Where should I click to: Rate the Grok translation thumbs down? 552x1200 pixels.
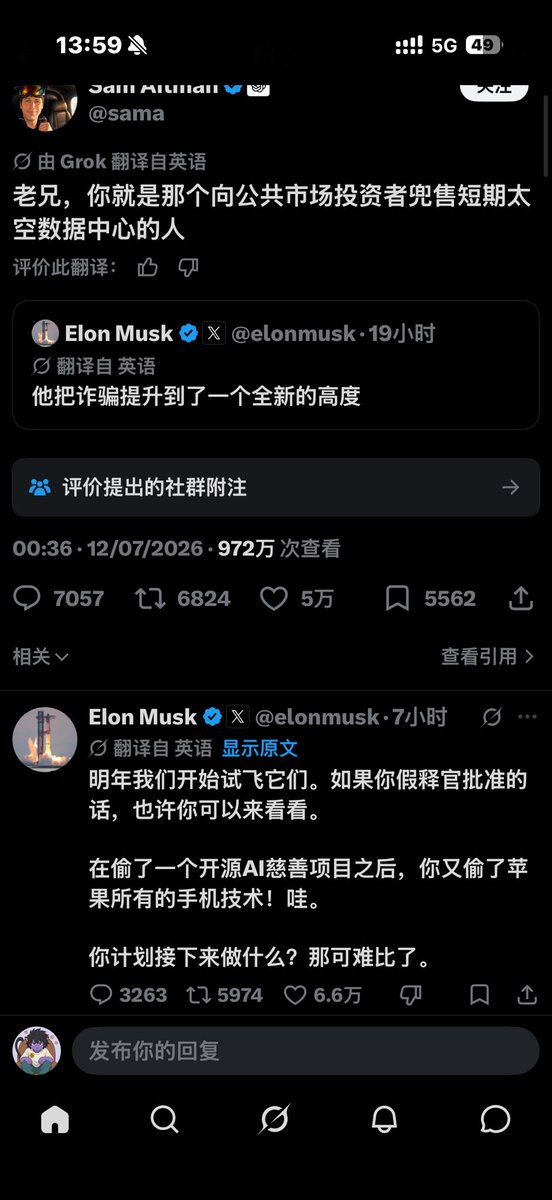188,267
